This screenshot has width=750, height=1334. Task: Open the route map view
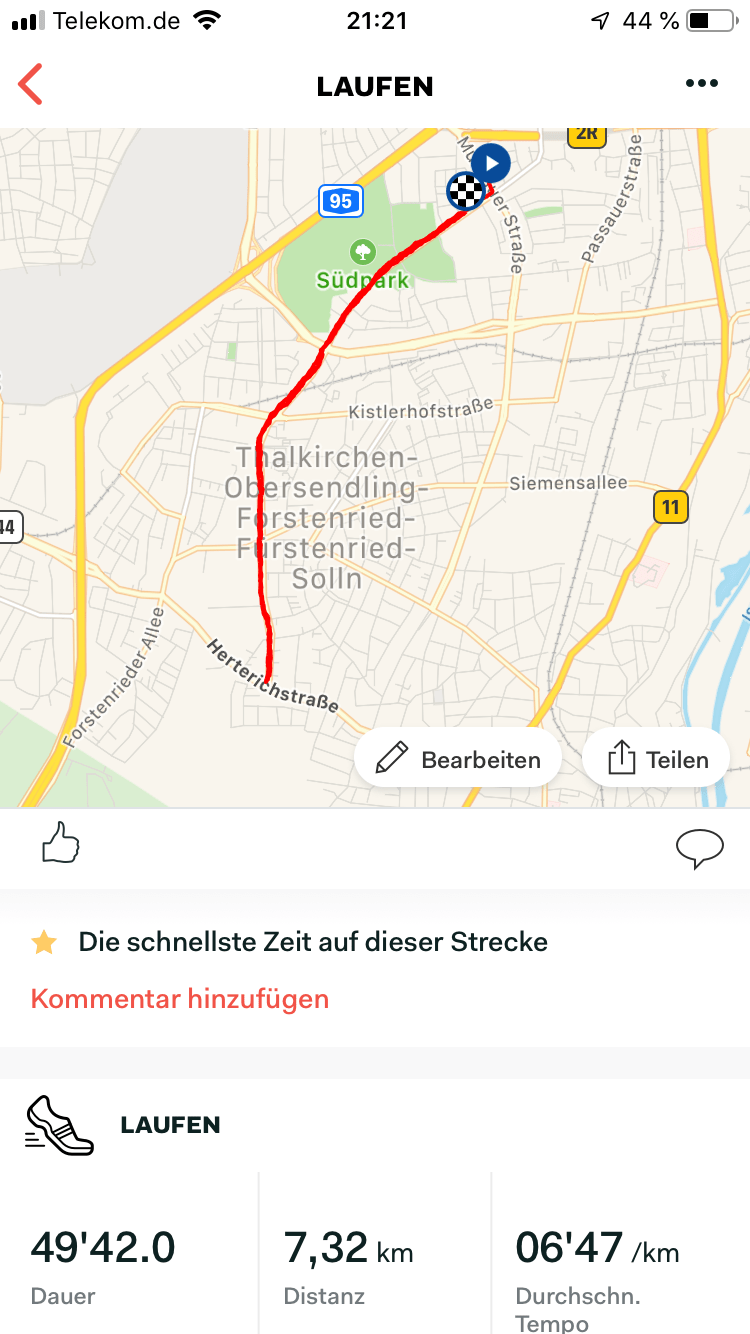click(375, 450)
